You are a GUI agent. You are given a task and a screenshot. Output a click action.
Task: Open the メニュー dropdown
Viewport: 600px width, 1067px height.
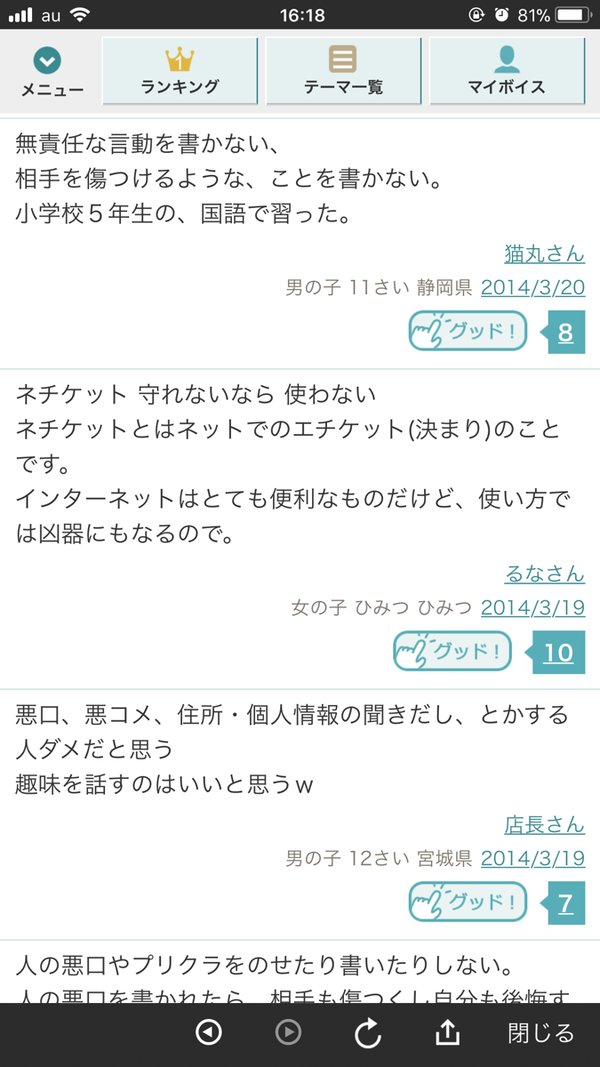click(x=48, y=73)
